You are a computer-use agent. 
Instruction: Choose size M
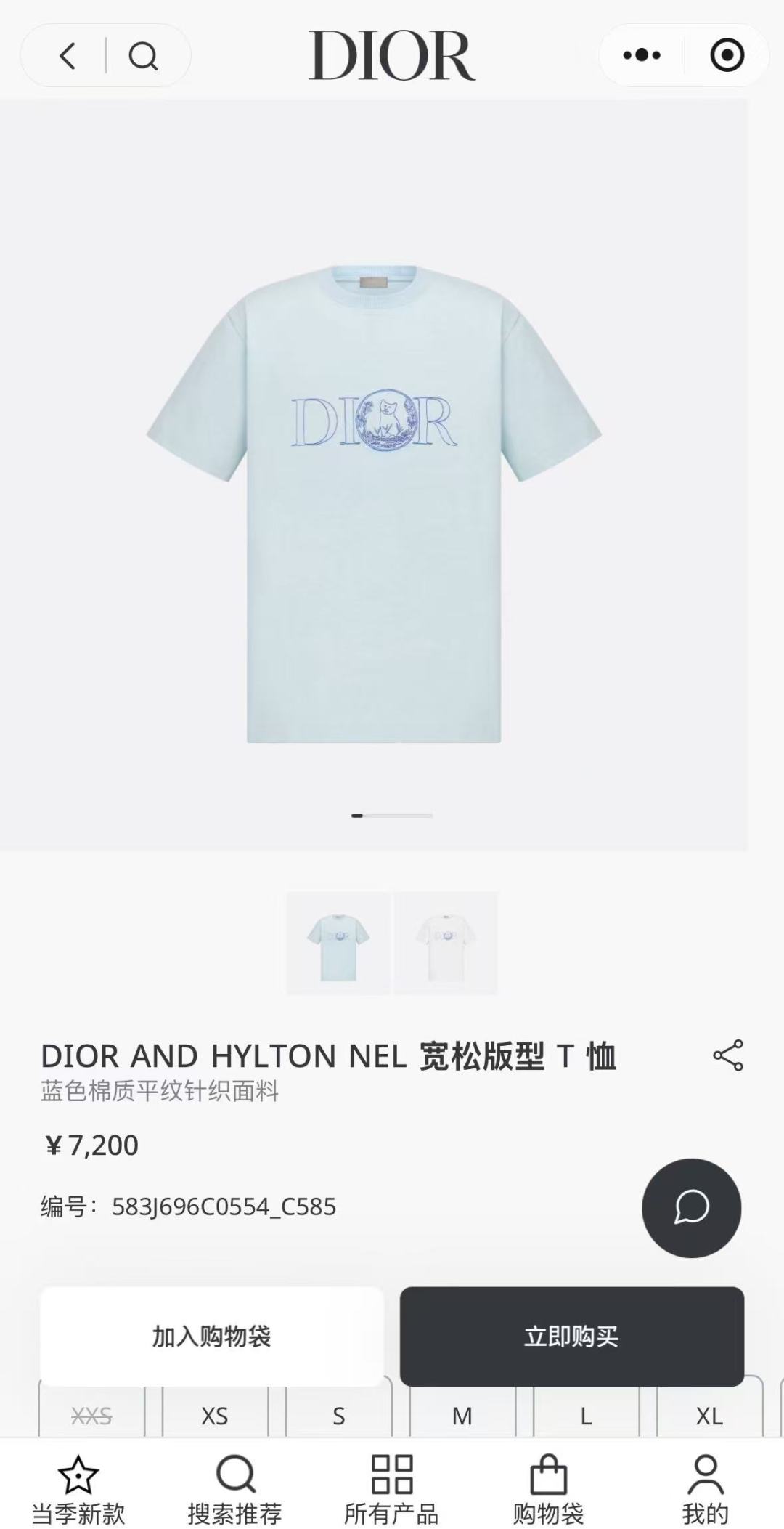pos(462,1415)
